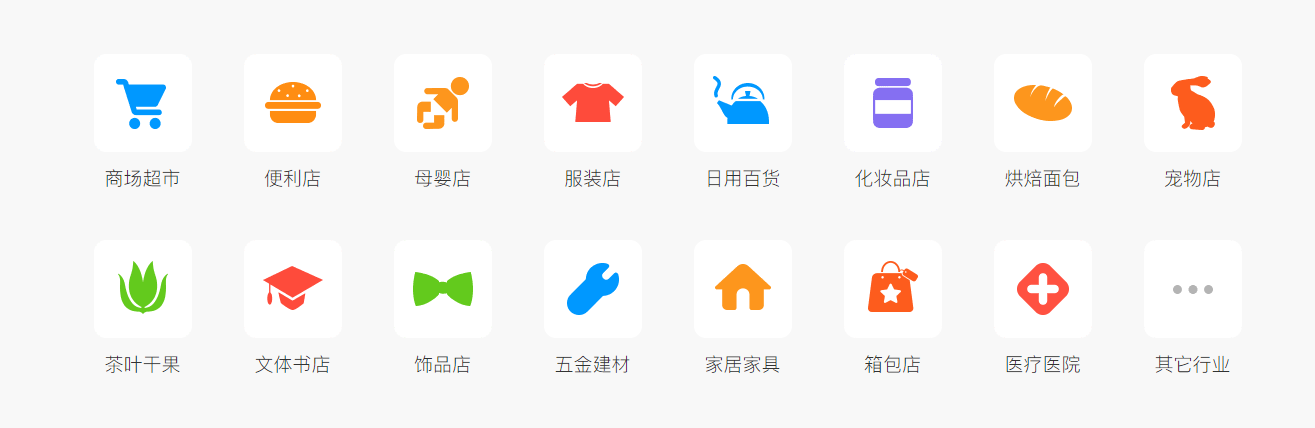
Task: Select the 化妆品店 tile
Action: 893,103
